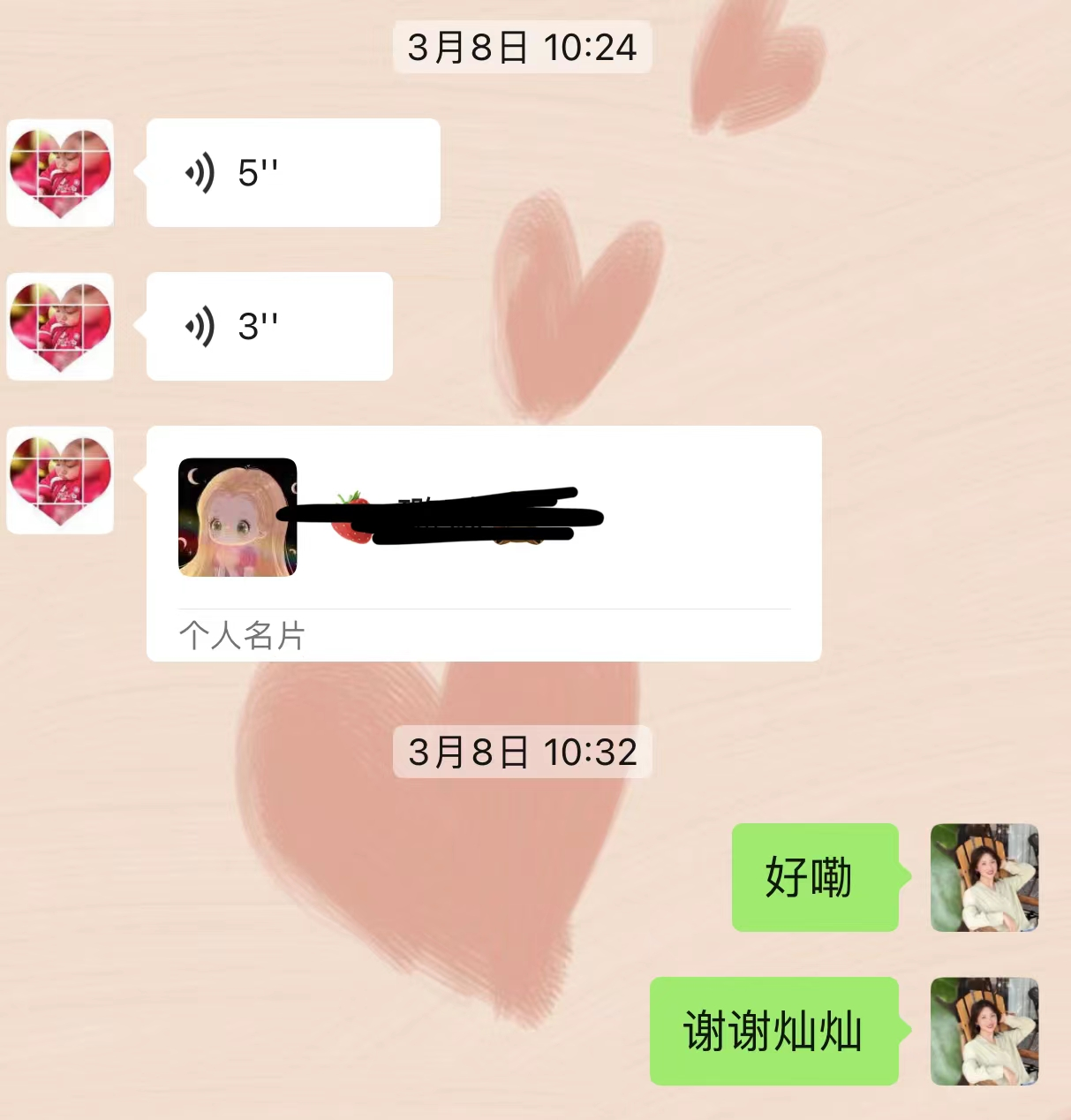The height and width of the screenshot is (1120, 1071).
Task: Play the 5-second voice message
Action: click(292, 173)
